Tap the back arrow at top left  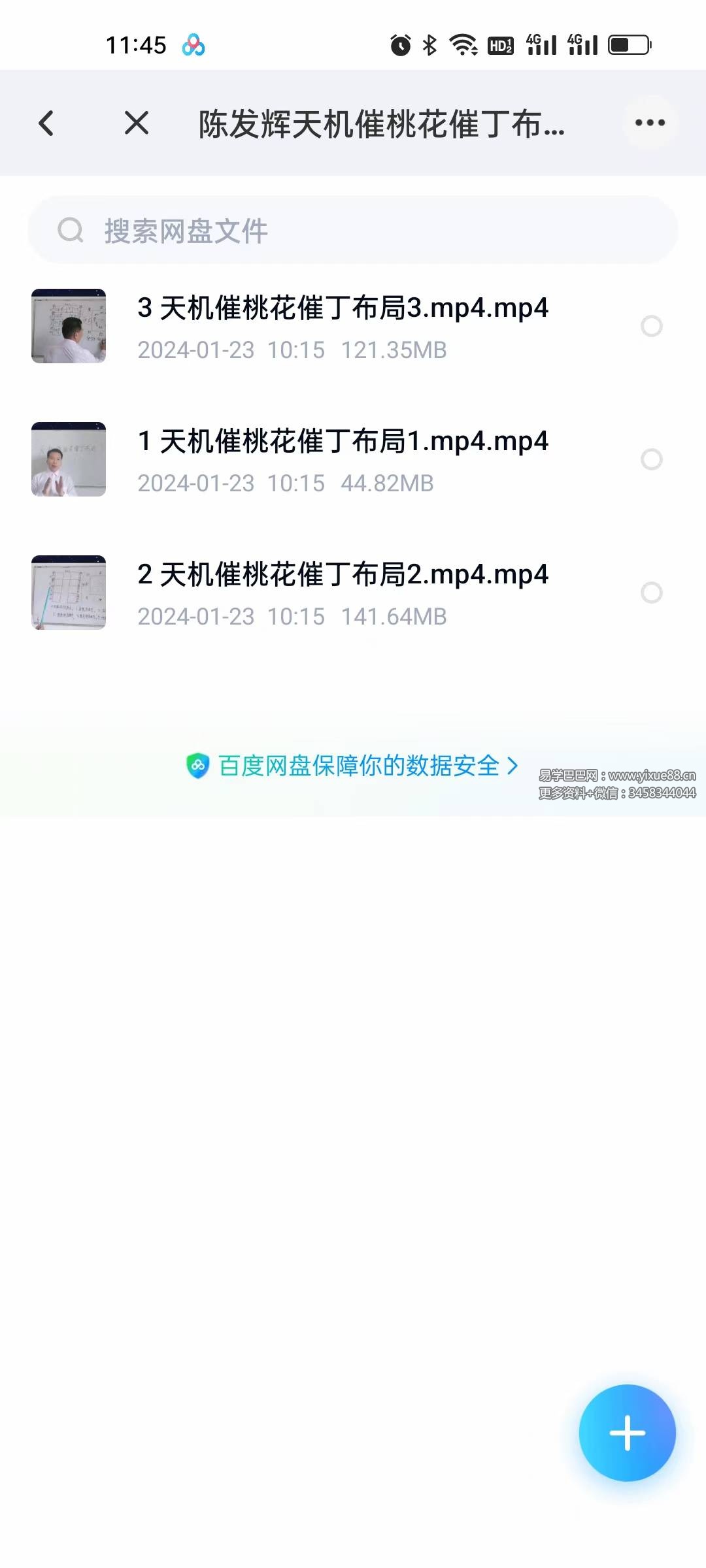coord(46,122)
